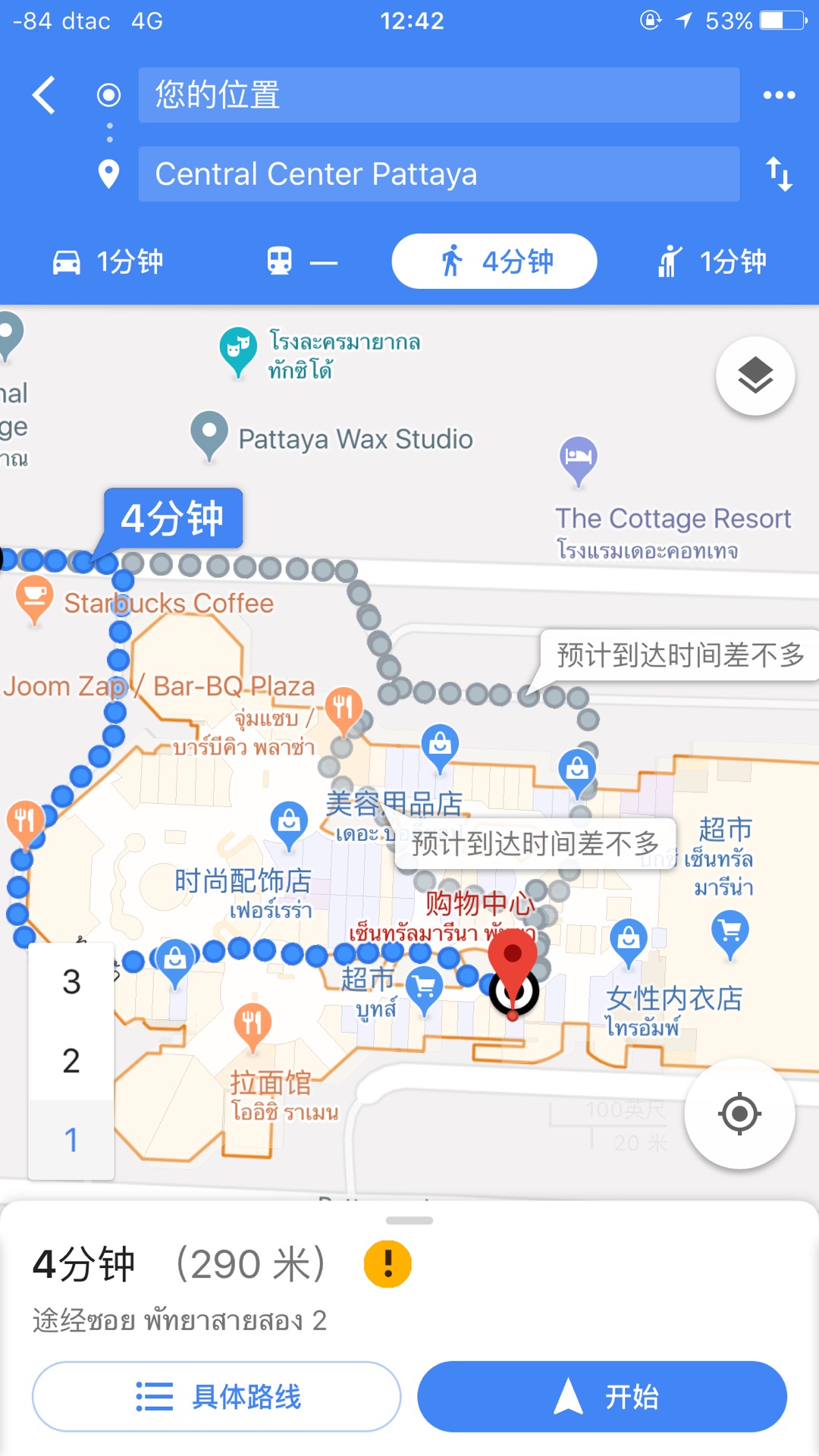Go back from the directions screen
Screen dimensions: 819x1456
44,96
